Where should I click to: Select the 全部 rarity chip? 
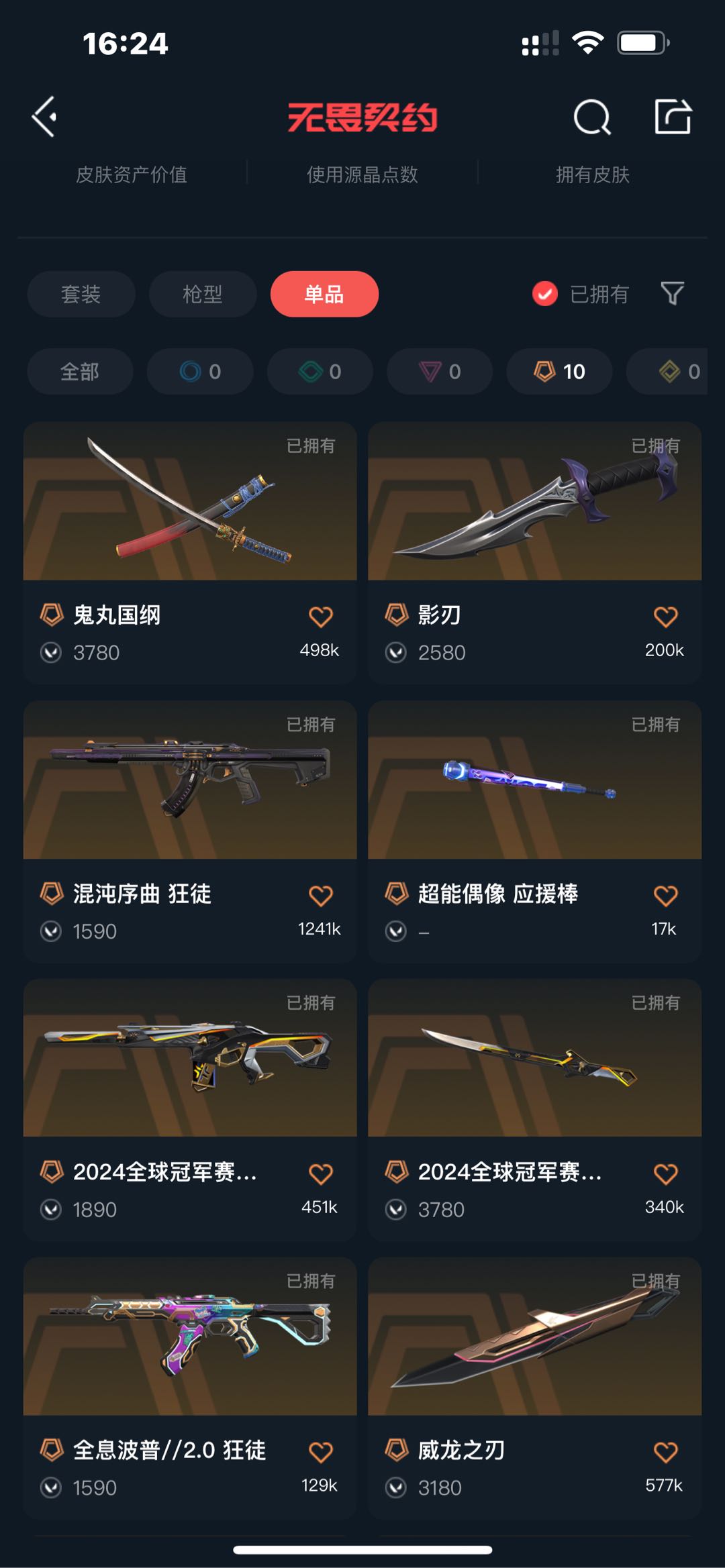tap(80, 371)
